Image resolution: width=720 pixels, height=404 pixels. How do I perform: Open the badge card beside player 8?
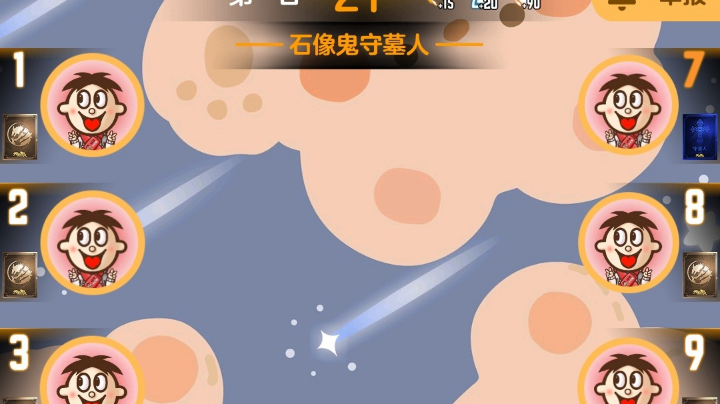[x=700, y=275]
